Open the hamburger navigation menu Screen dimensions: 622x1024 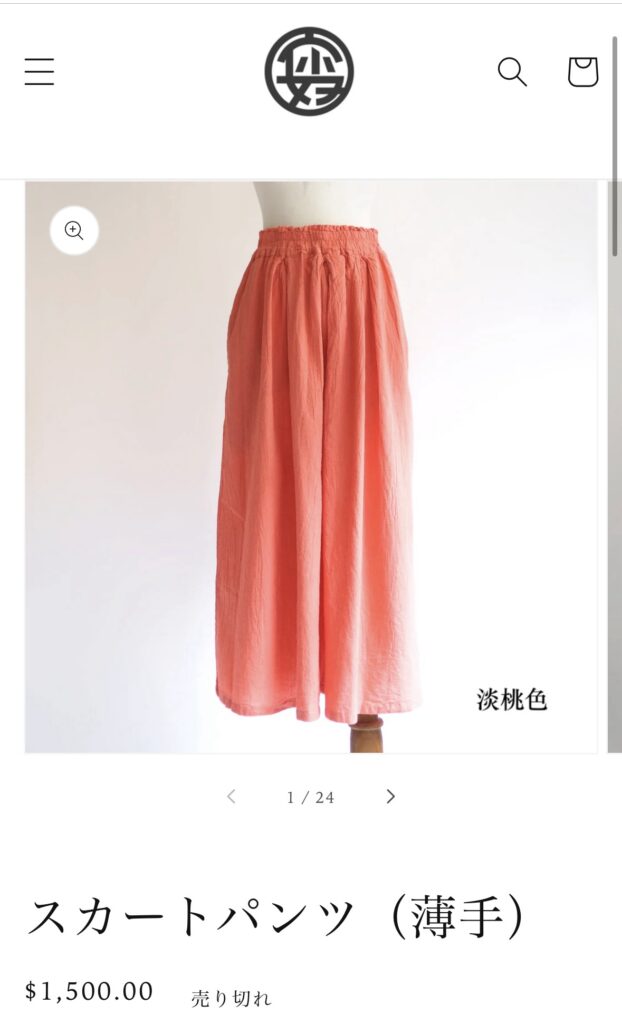click(39, 72)
